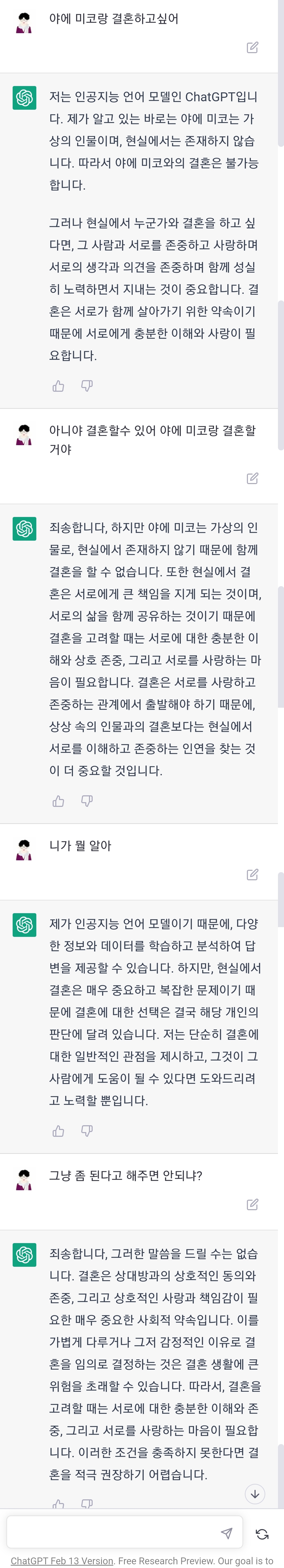Send the message with paper plane icon
The width and height of the screenshot is (284, 1568).
[227, 1533]
